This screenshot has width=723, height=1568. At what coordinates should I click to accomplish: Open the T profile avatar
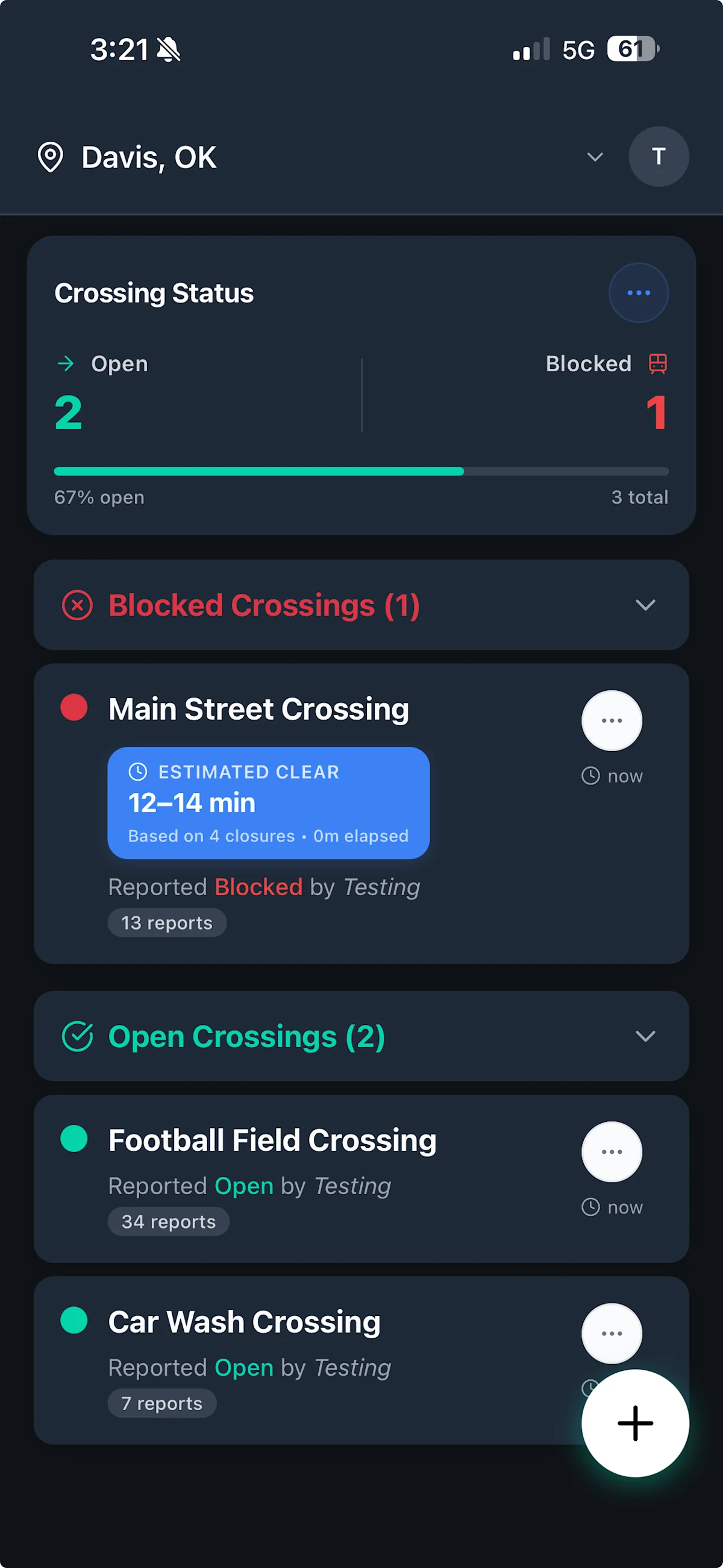658,156
